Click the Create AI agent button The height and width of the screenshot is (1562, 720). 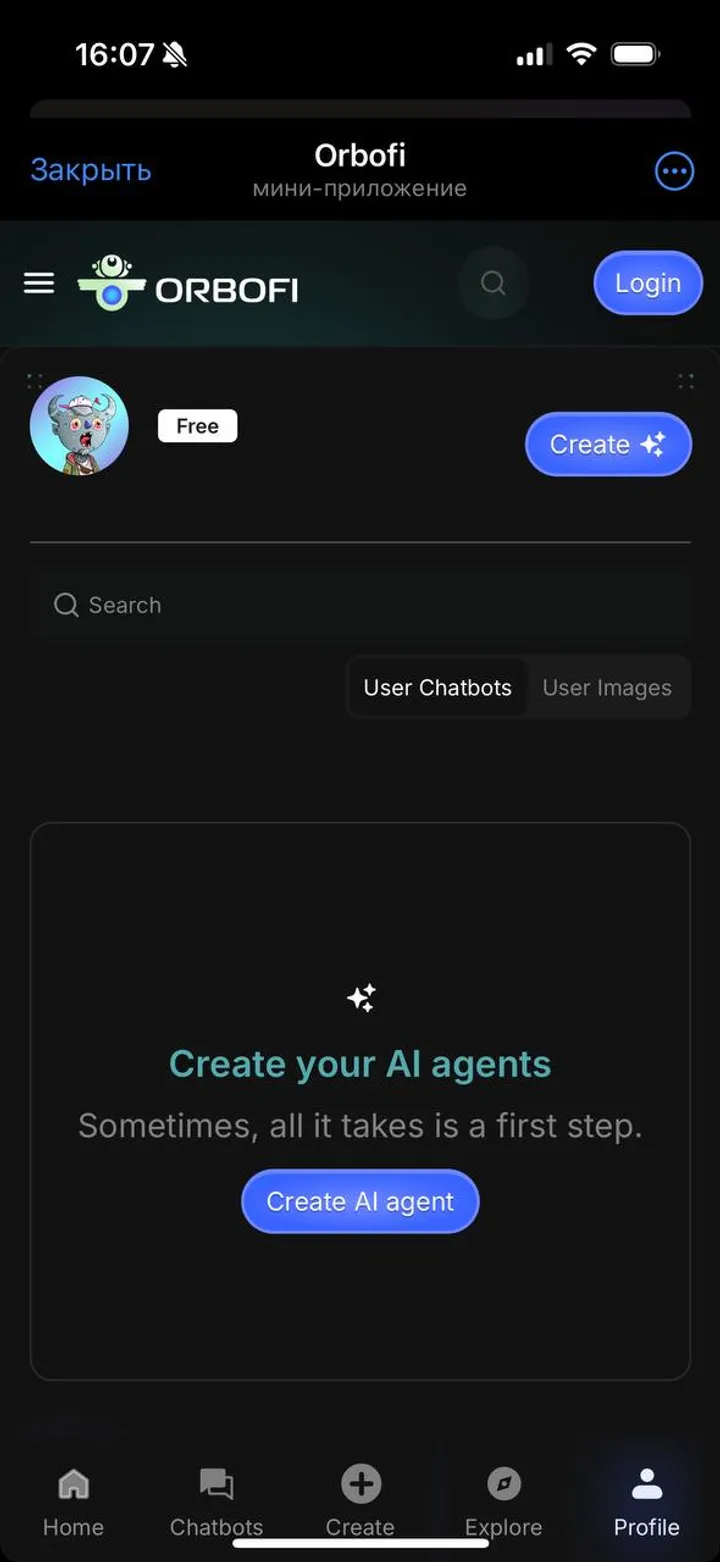pyautogui.click(x=360, y=1201)
